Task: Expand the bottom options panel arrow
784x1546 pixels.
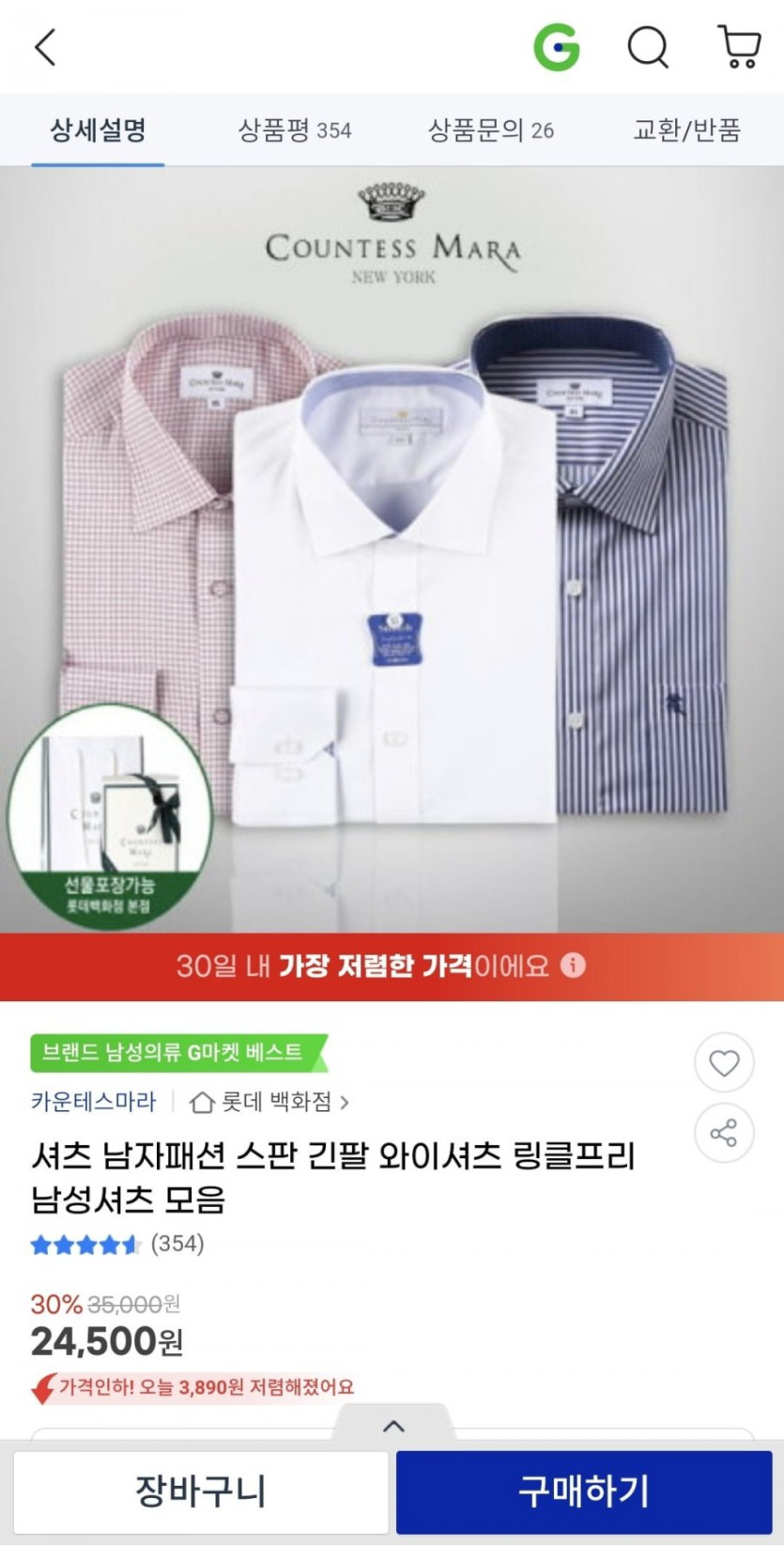Action: (x=393, y=1426)
